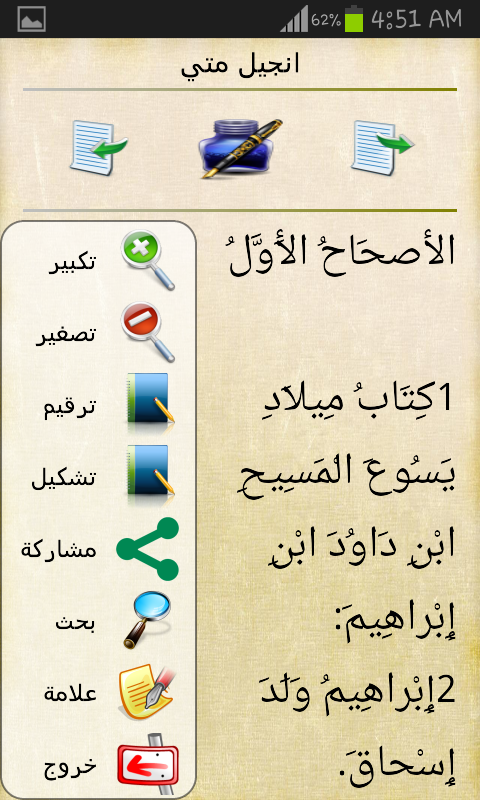Shrink text with تصغير
This screenshot has height=800, width=480.
pyautogui.click(x=99, y=334)
